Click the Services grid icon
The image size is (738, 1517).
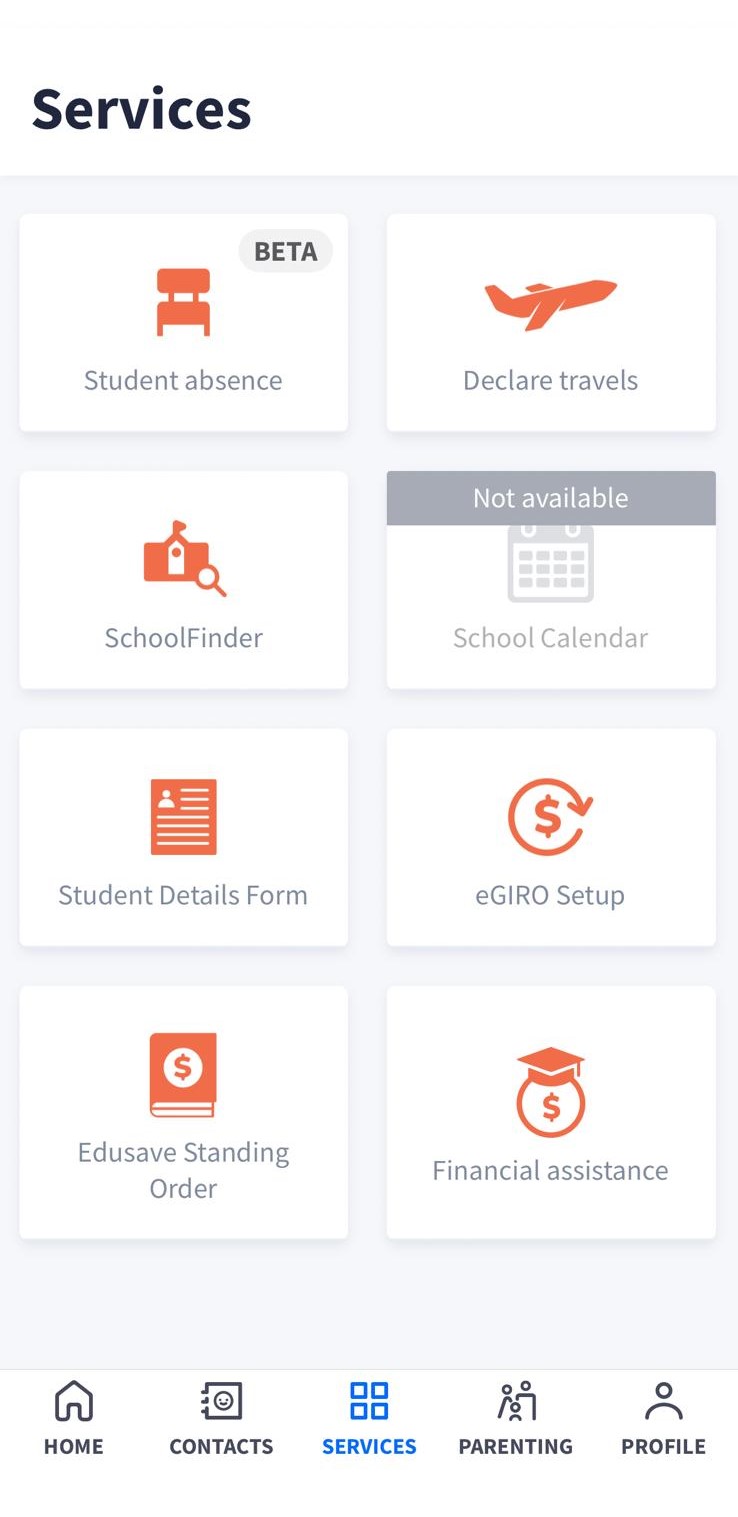369,1401
